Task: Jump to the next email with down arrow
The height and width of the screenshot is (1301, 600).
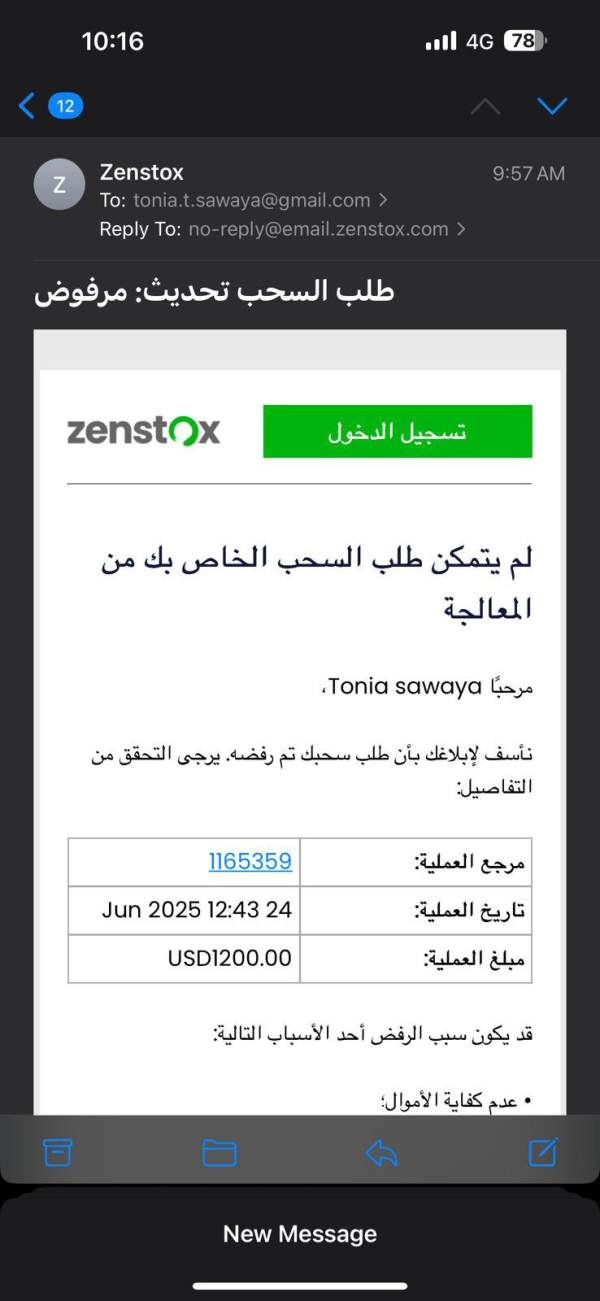Action: 552,105
